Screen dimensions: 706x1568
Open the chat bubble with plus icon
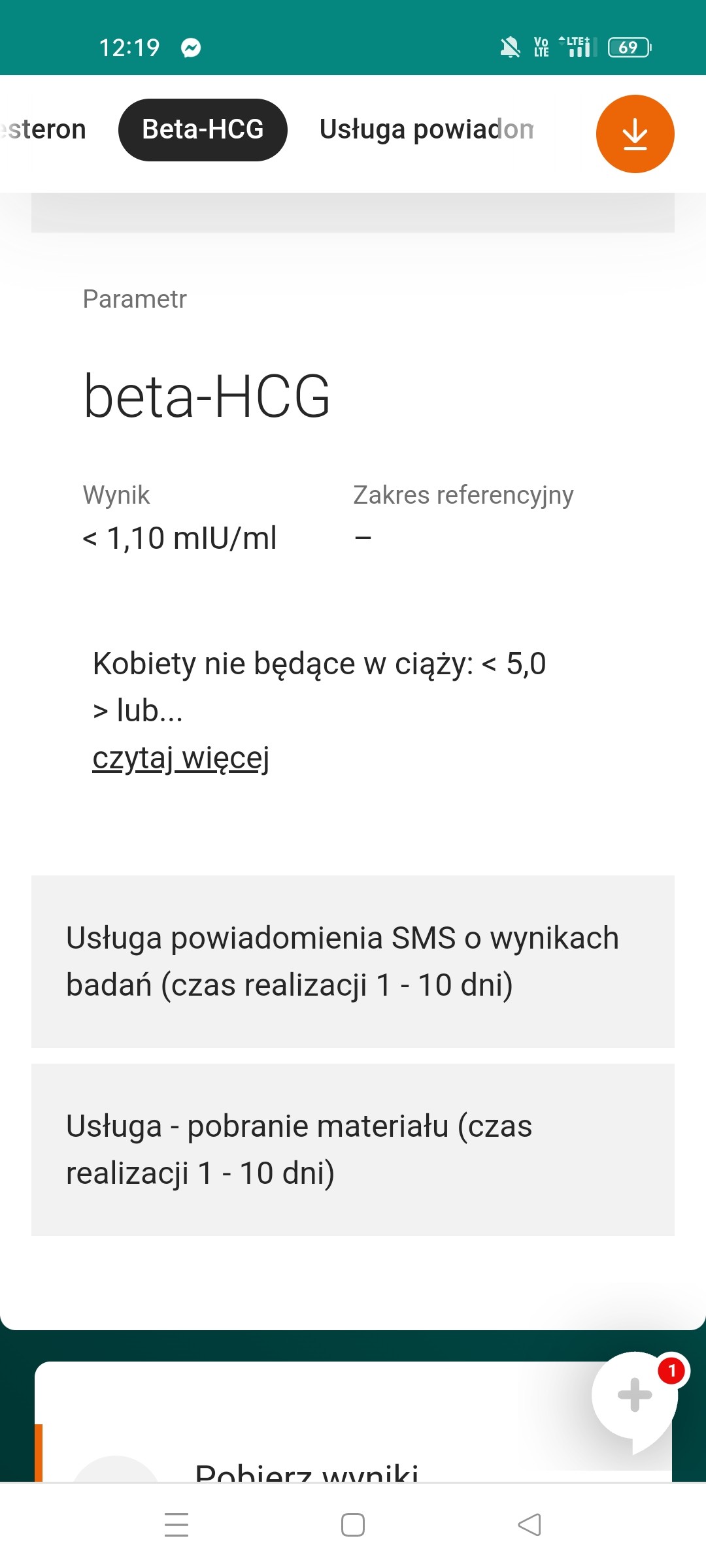634,1396
